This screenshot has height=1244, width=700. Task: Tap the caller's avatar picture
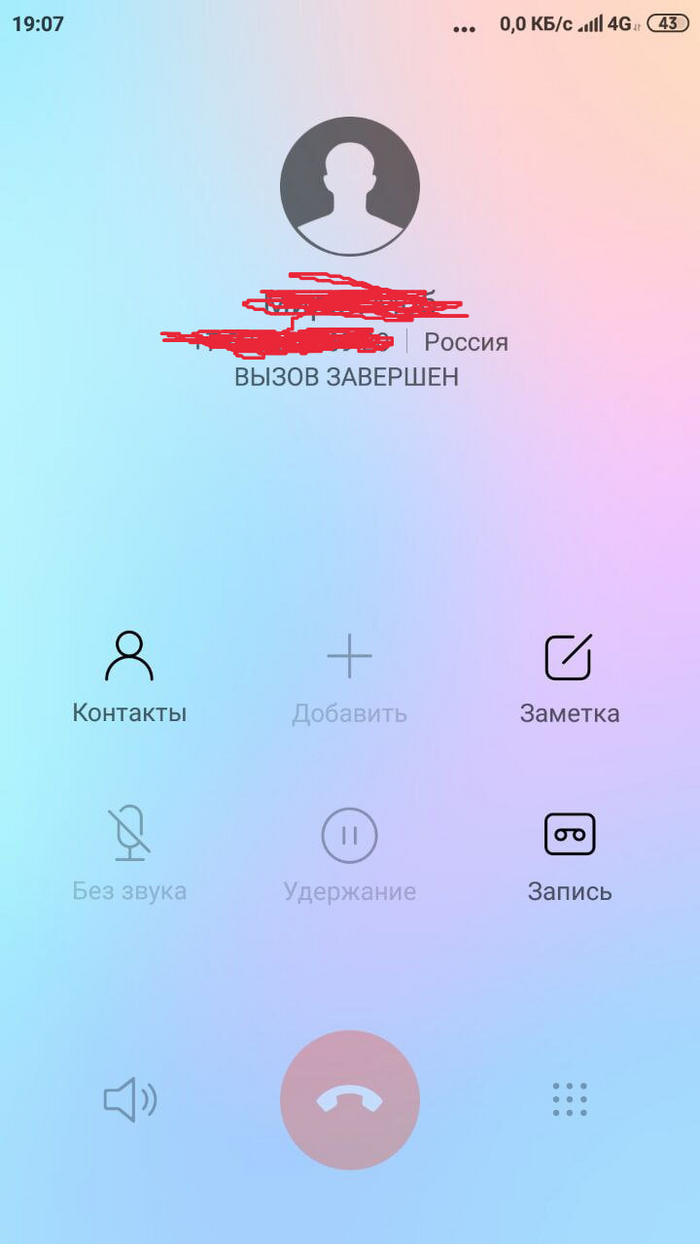coord(349,186)
